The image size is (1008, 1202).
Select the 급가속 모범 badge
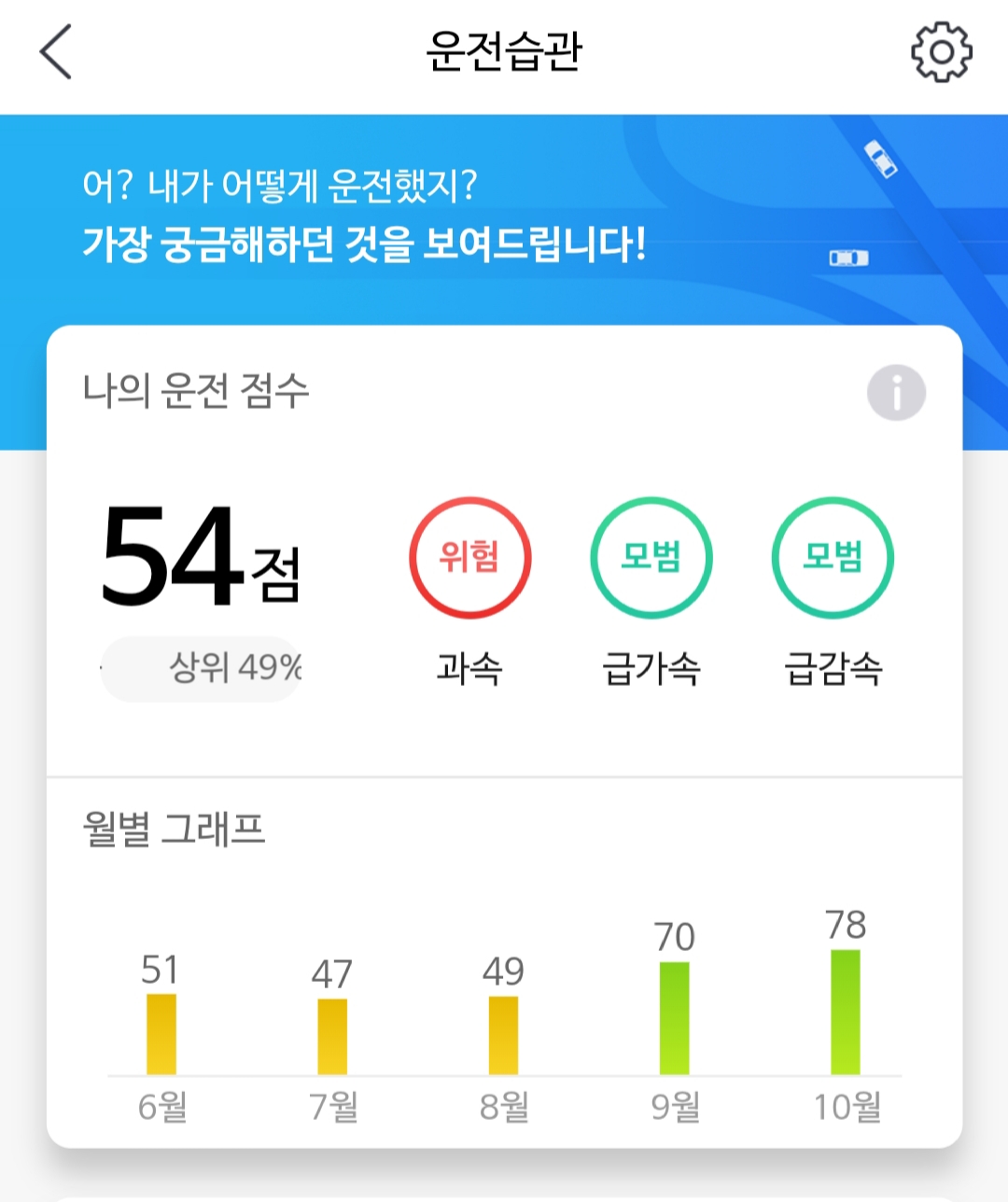click(x=651, y=557)
